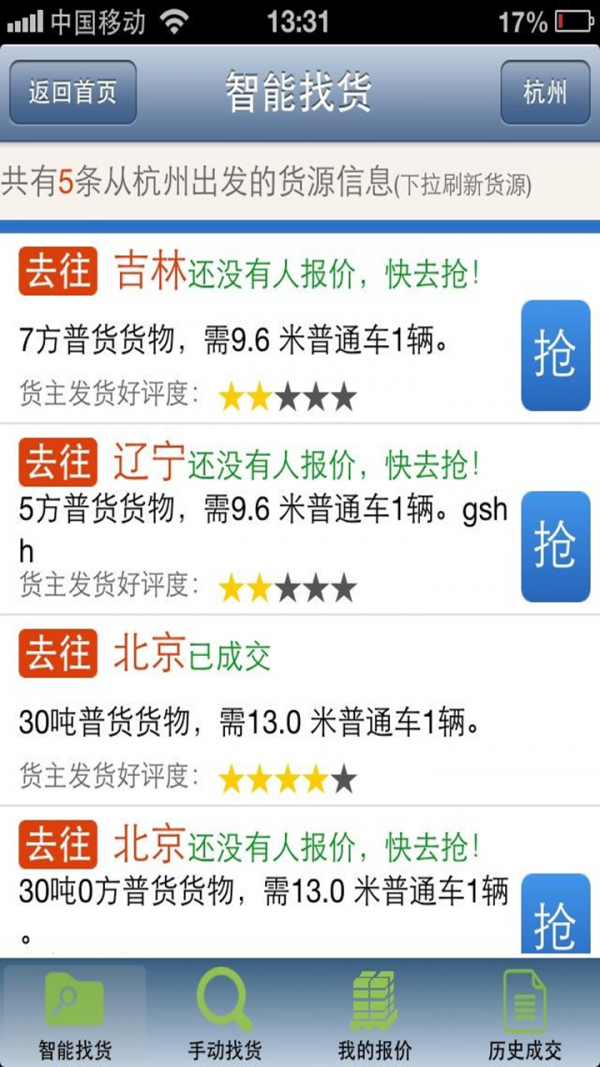The width and height of the screenshot is (600, 1067).
Task: Grab the 北京 30吨0方 cargo with 抢
Action: click(556, 914)
